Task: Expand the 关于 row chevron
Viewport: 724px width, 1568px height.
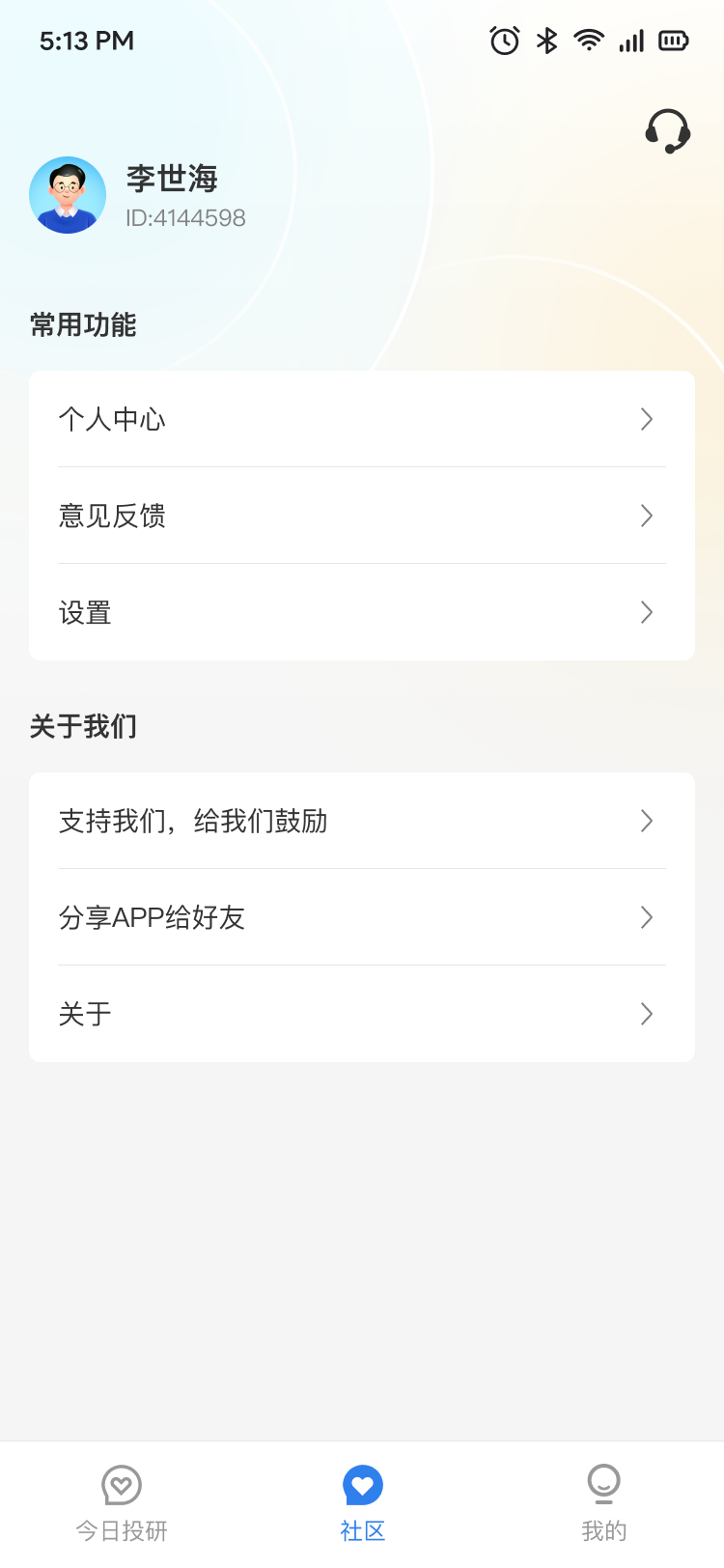Action: (646, 1014)
